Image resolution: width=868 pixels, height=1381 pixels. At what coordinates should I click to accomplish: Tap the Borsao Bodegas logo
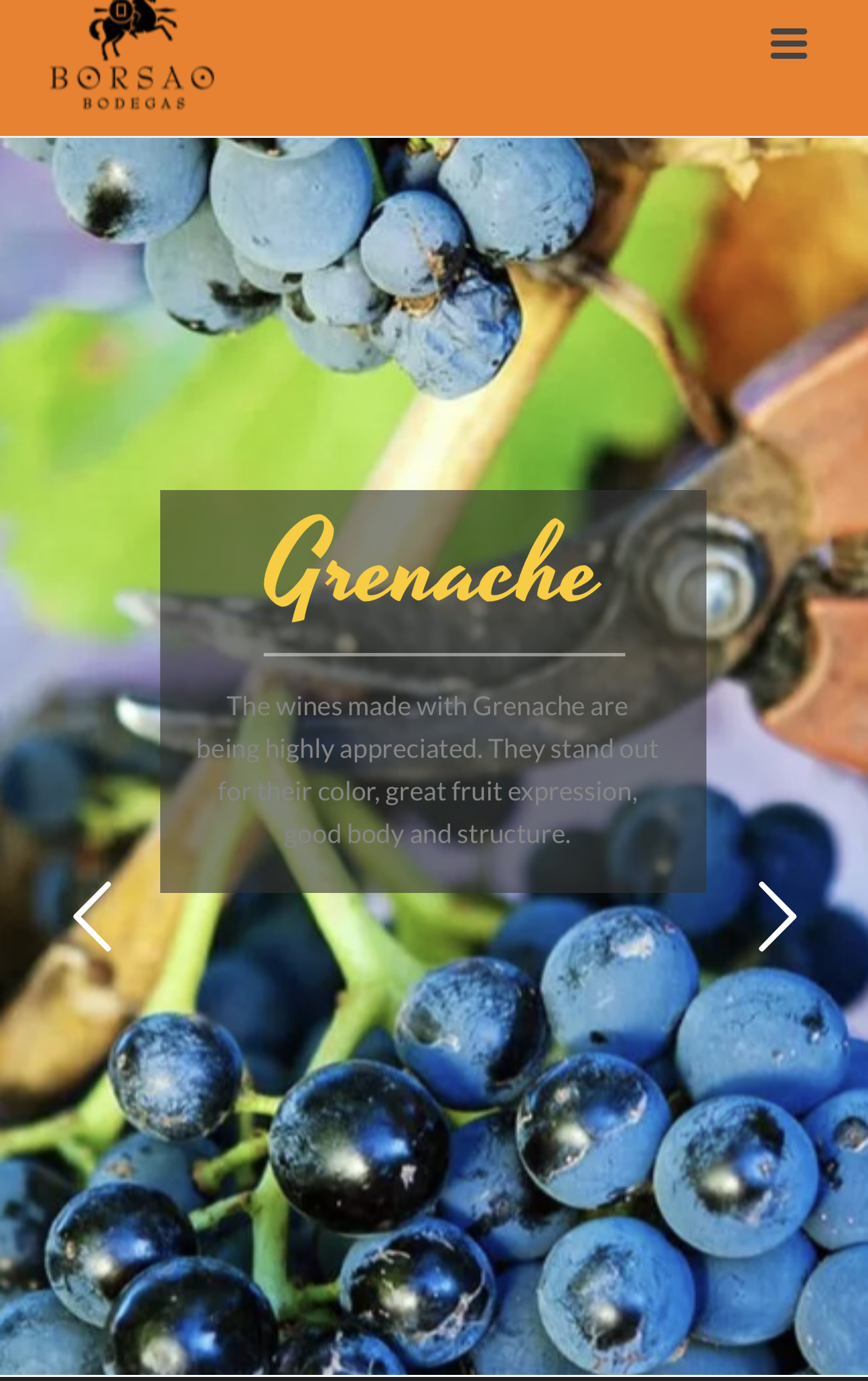[x=132, y=57]
